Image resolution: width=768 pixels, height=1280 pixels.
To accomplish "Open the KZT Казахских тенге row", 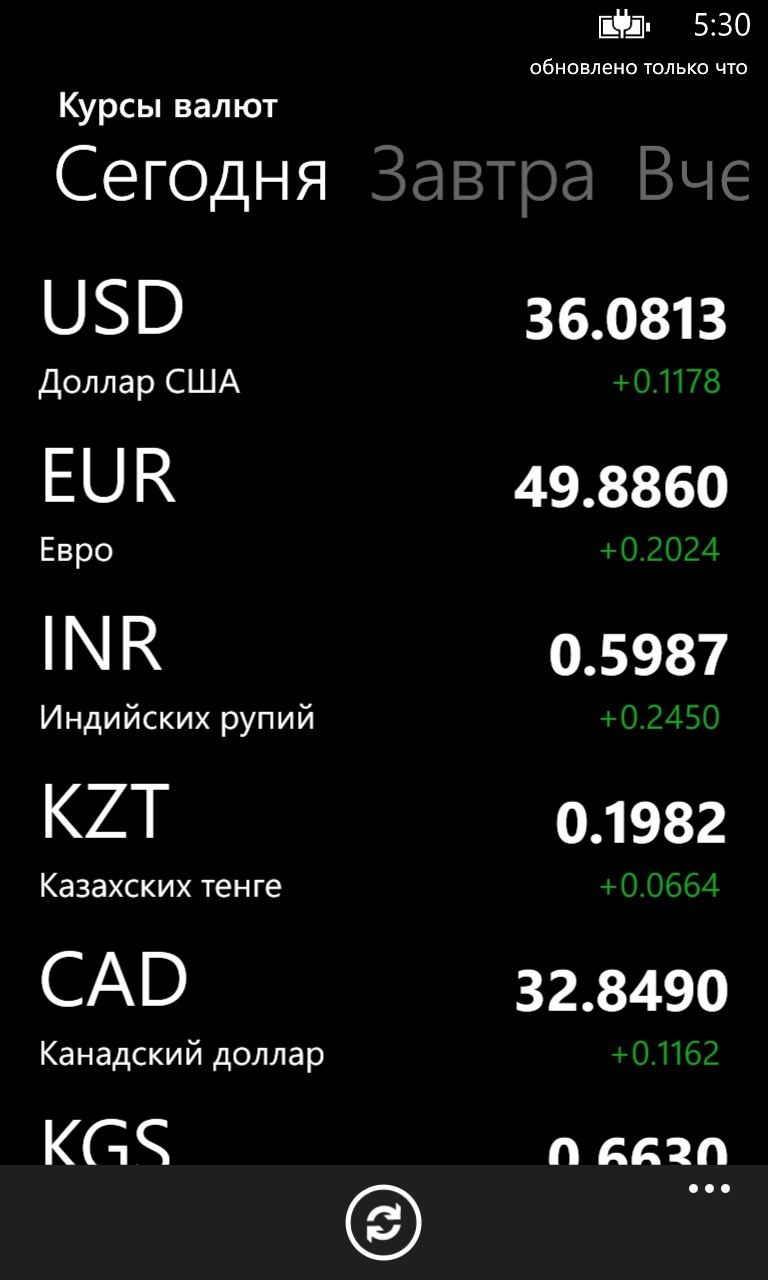I will pyautogui.click(x=383, y=842).
